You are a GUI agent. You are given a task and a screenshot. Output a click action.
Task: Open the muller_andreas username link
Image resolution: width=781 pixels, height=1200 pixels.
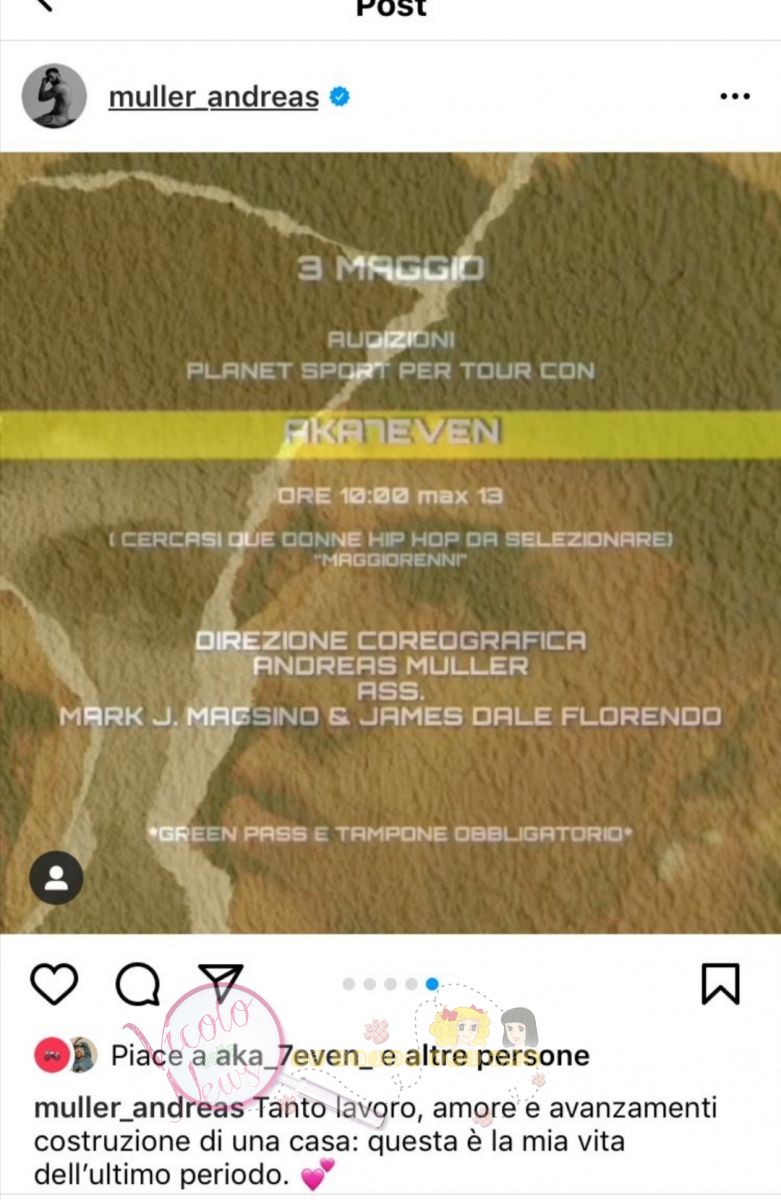213,97
